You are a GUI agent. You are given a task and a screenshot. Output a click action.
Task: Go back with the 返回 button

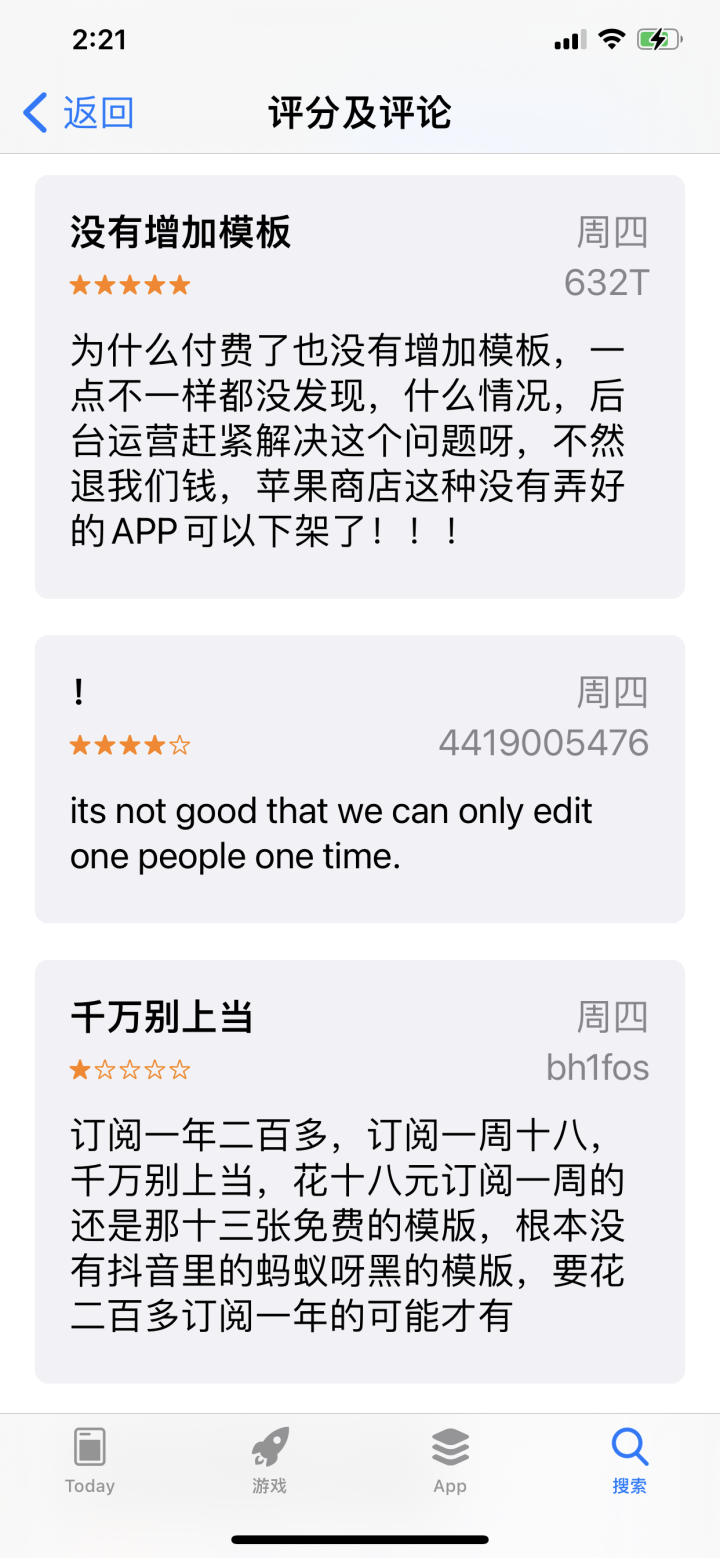pyautogui.click(x=78, y=113)
